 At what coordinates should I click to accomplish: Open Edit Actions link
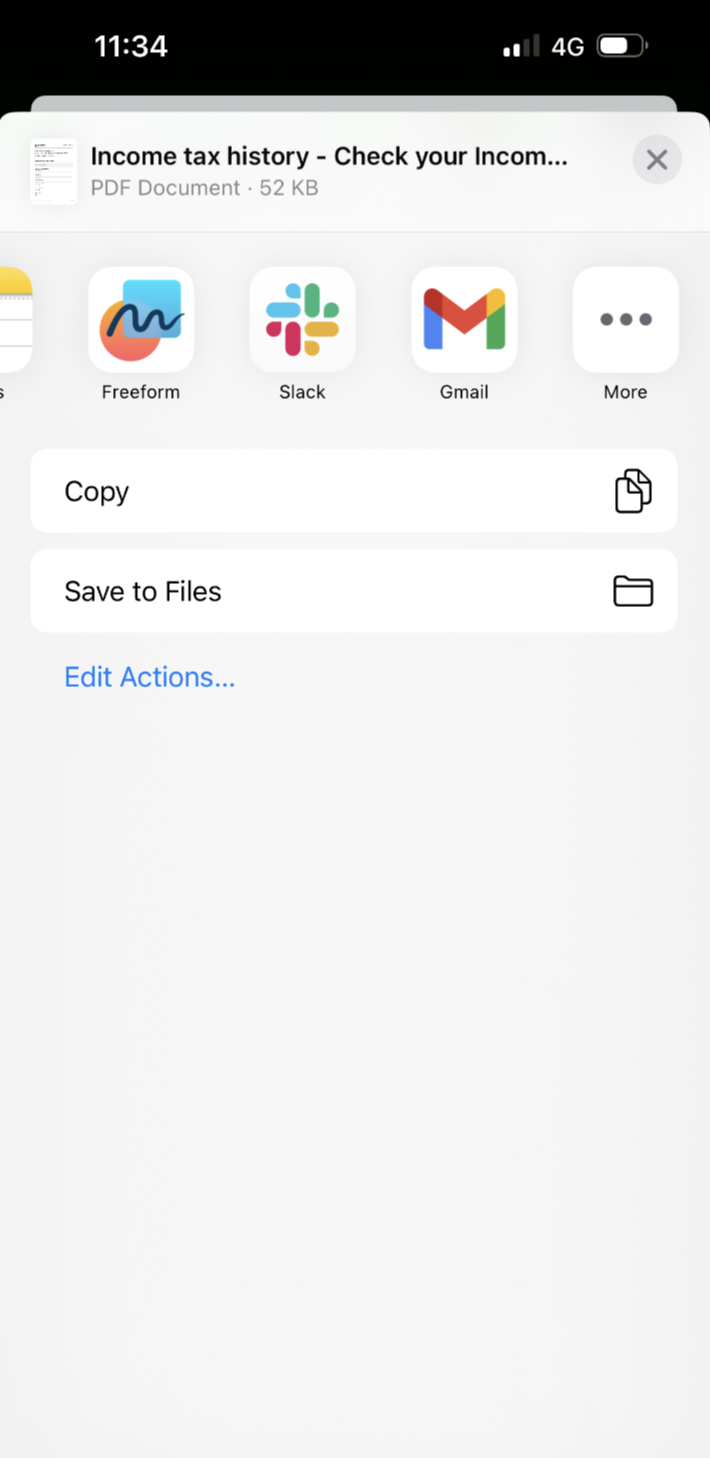150,677
